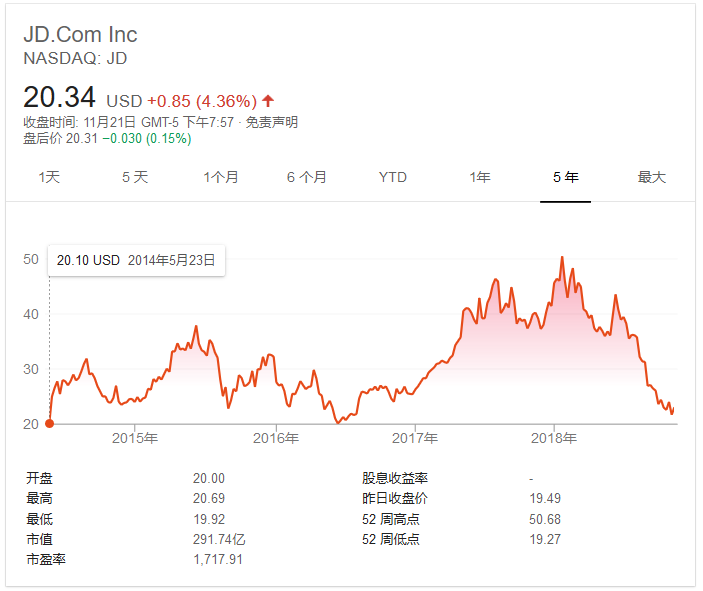Tap the 5 年 range tab
The height and width of the screenshot is (591, 703).
point(566,177)
